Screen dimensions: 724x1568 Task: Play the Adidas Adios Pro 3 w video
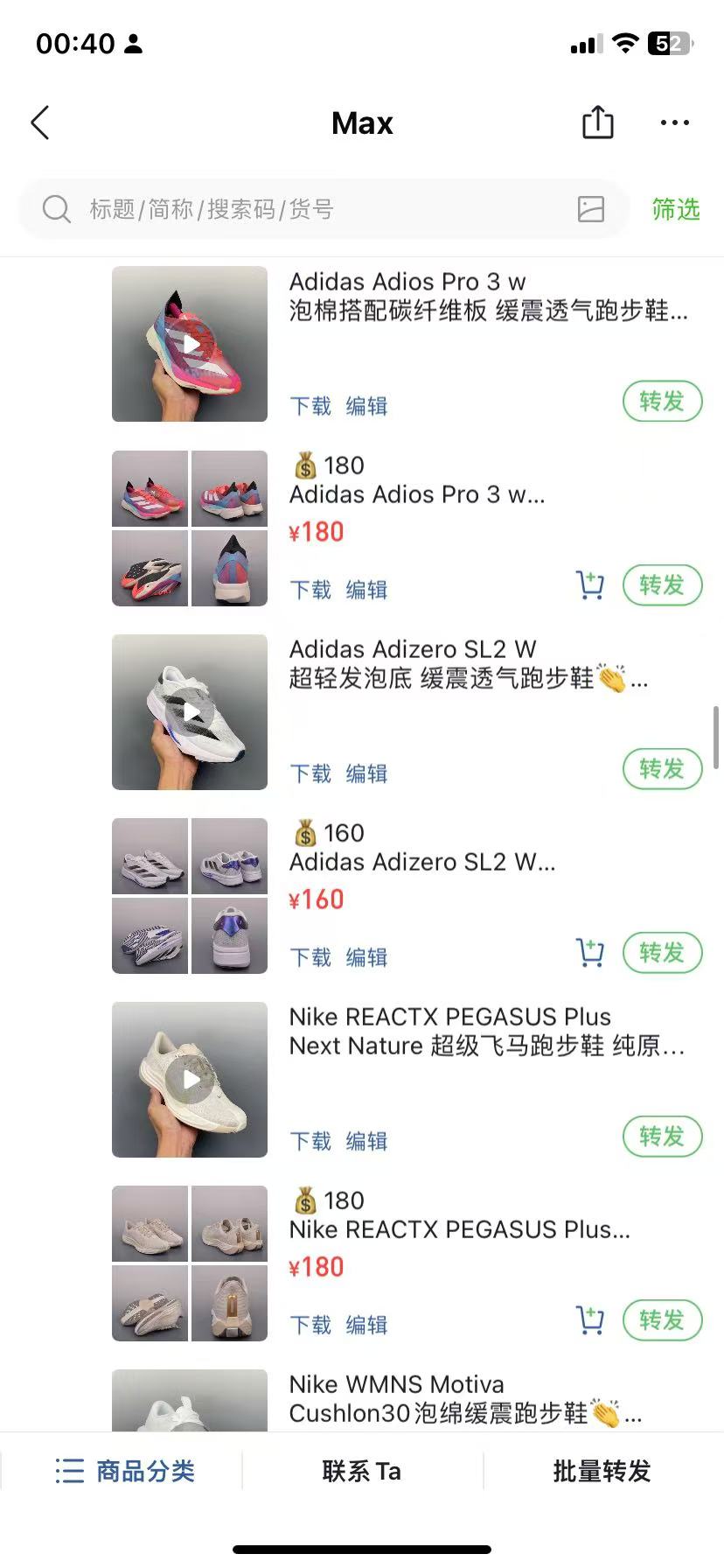190,344
